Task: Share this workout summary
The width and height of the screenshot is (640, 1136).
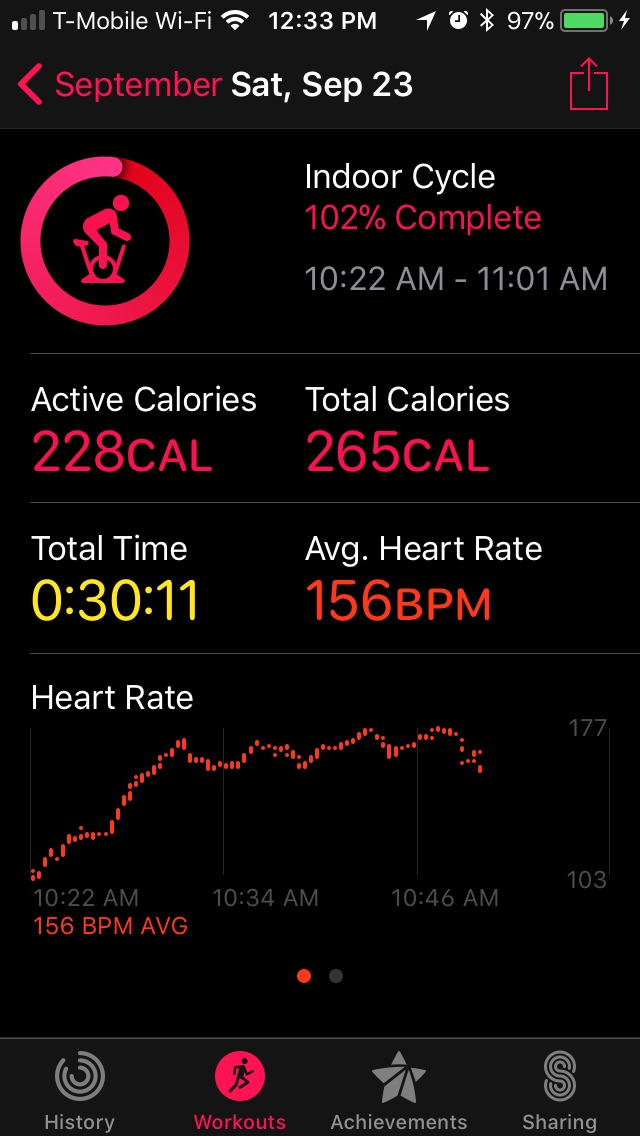Action: (589, 83)
